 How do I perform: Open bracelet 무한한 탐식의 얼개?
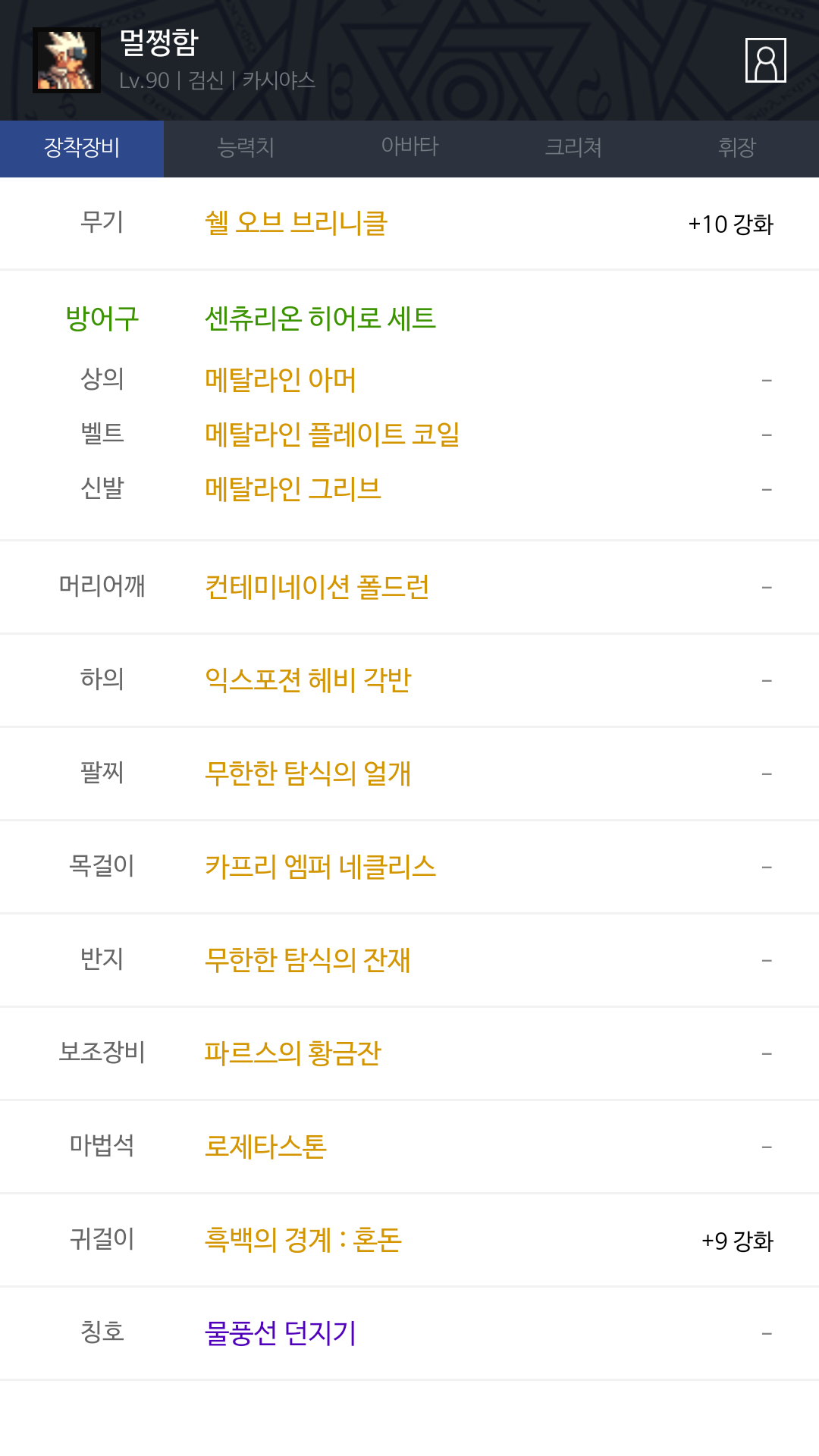308,773
